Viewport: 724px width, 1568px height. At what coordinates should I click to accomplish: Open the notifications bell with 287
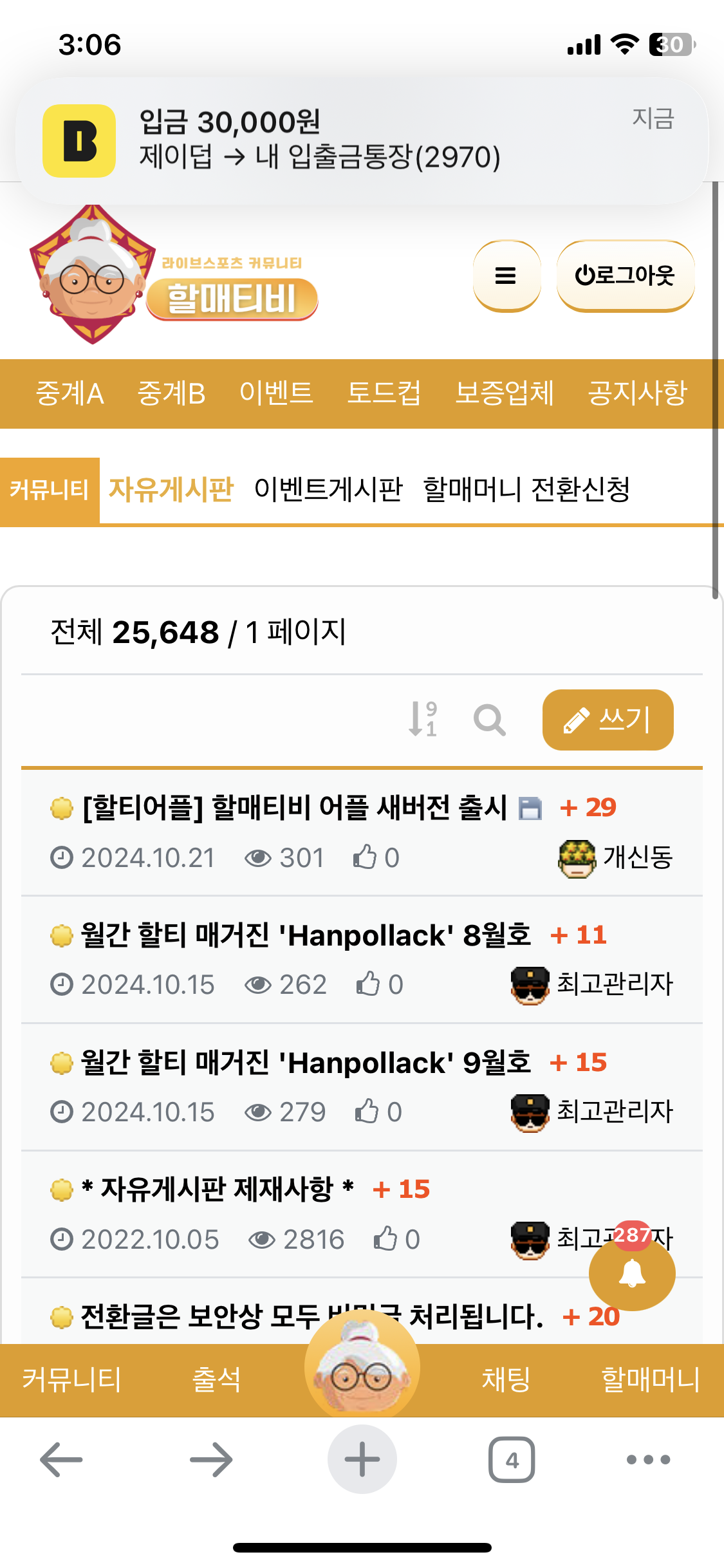click(631, 1273)
